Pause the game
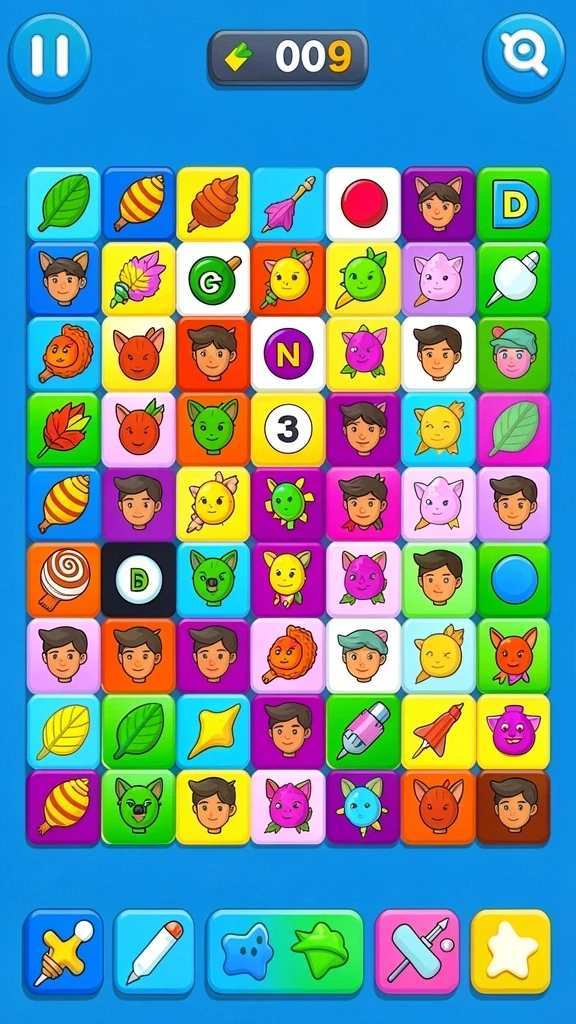This screenshot has width=576, height=1024. 50,57
